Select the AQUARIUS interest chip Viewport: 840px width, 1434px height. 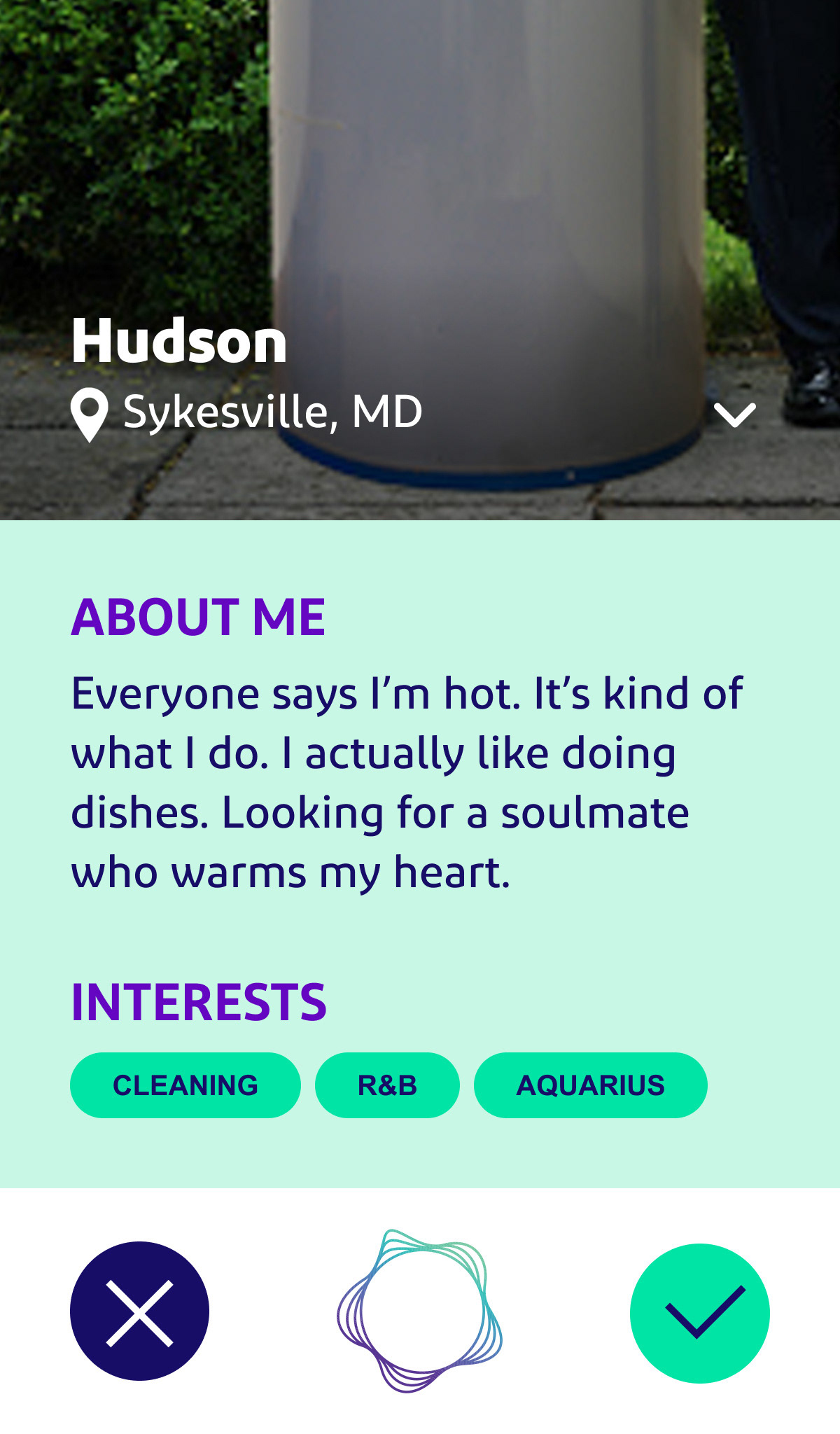[591, 1085]
